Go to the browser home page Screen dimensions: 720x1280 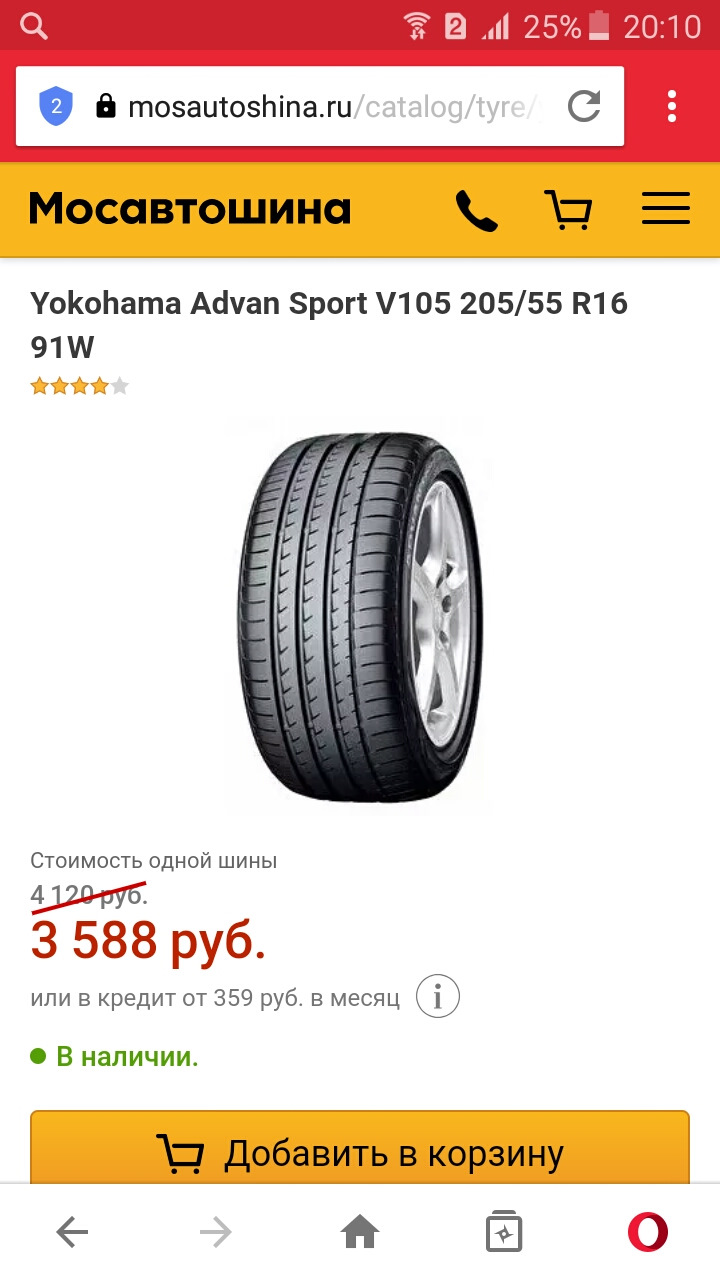click(360, 1233)
